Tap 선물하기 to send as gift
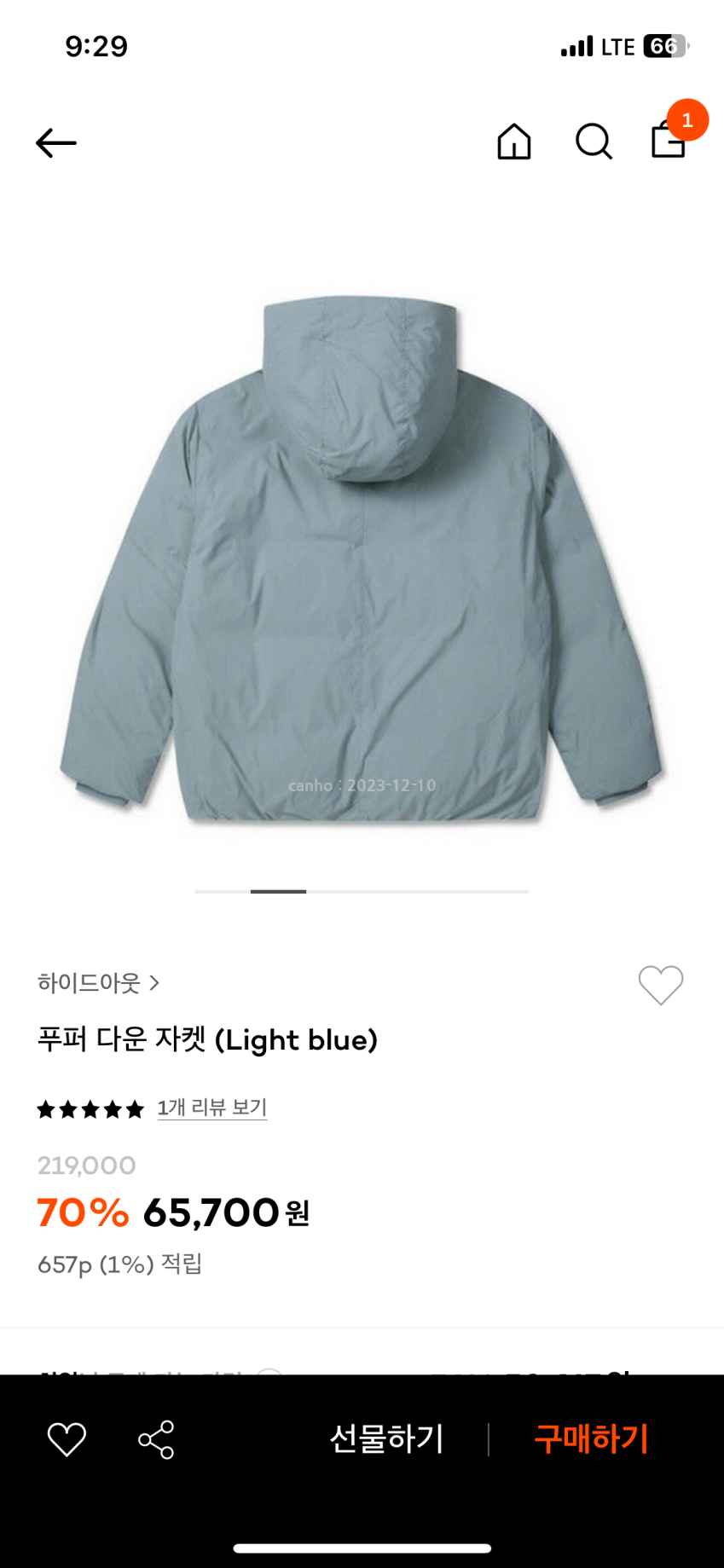Image resolution: width=724 pixels, height=1568 pixels. 386,1439
